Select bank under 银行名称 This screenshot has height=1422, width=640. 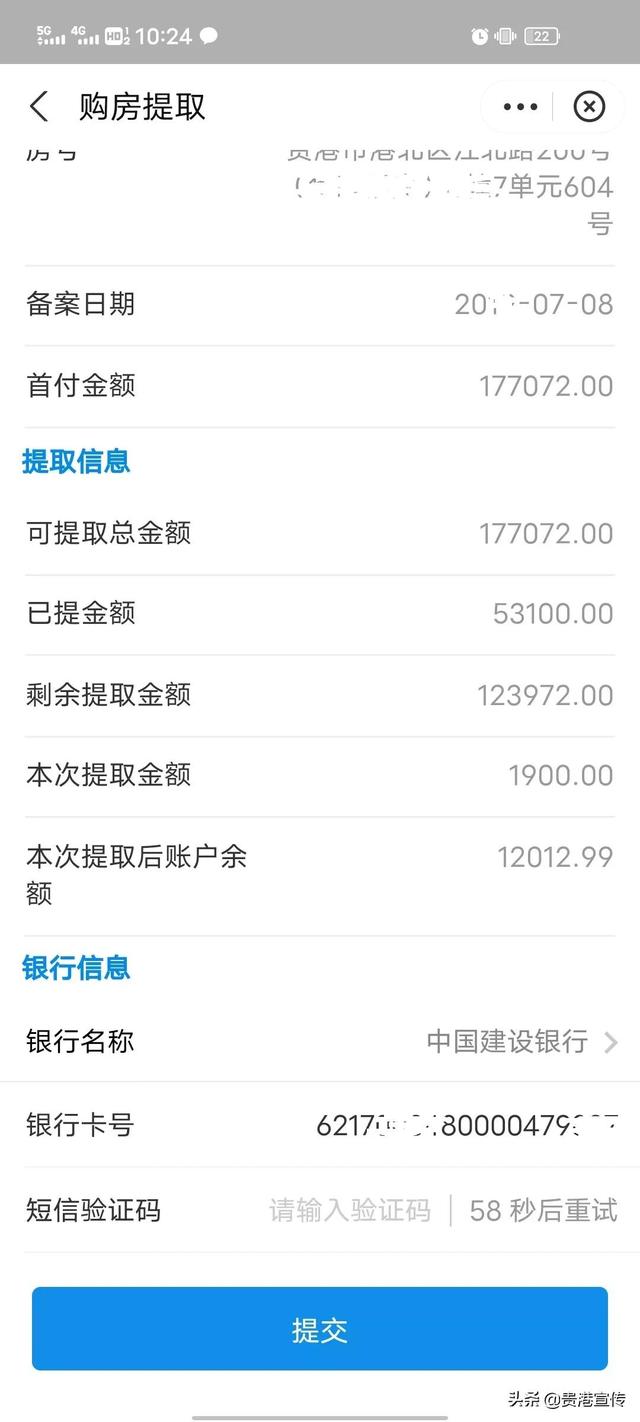point(520,1042)
